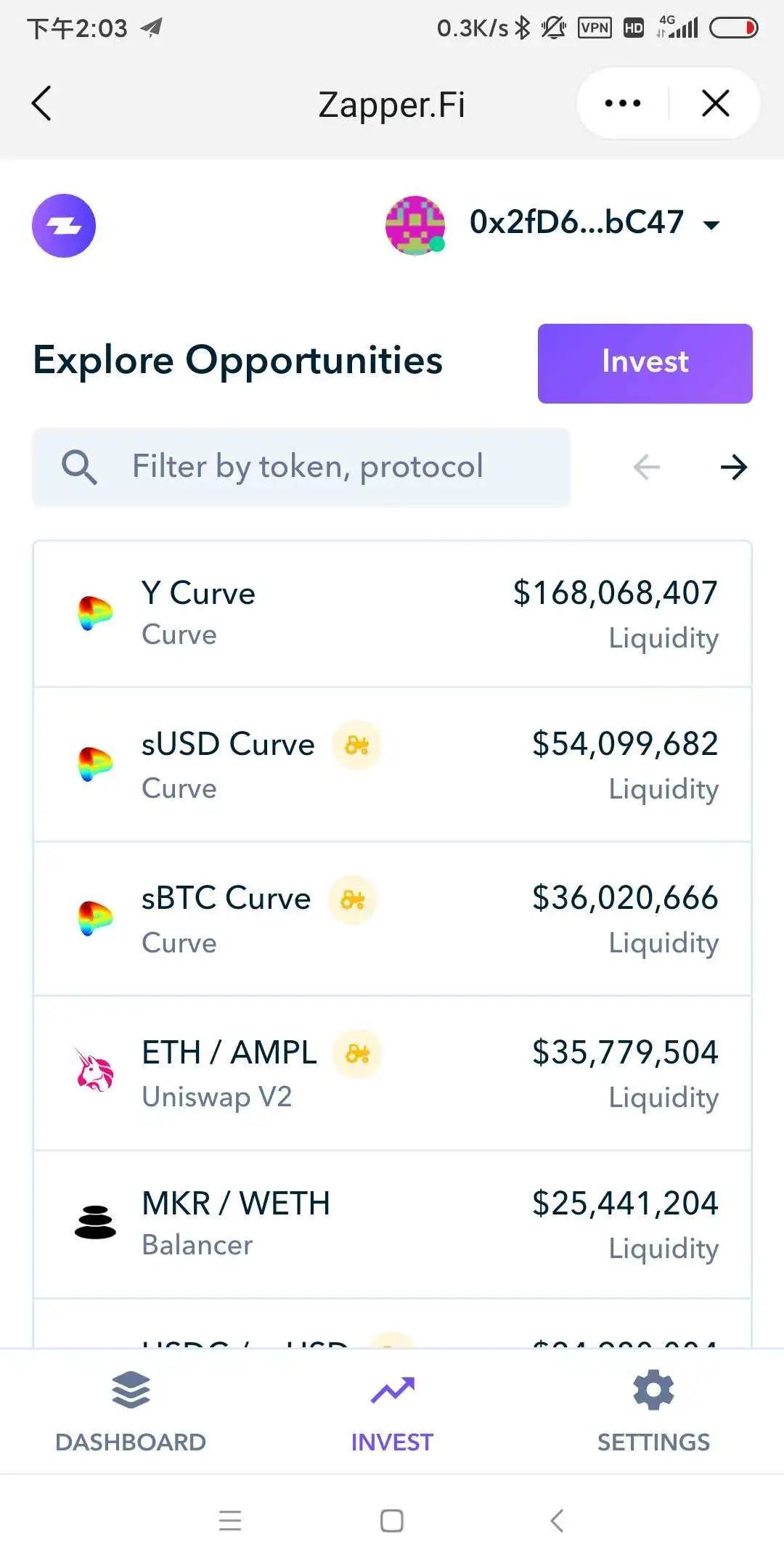Open the sUSD Curve pool row

click(x=392, y=765)
